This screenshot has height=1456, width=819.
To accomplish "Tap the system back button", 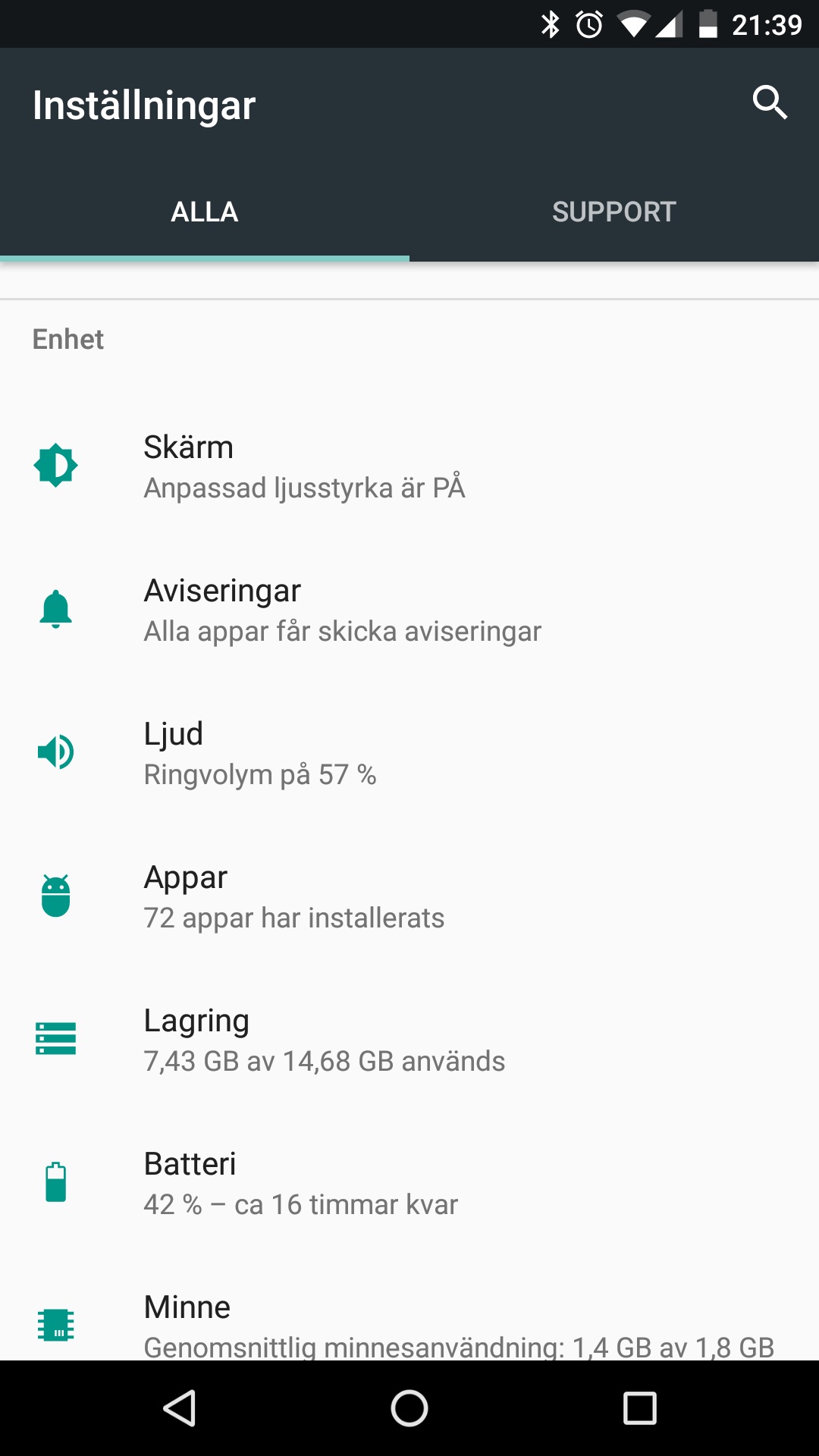I will [x=180, y=1408].
